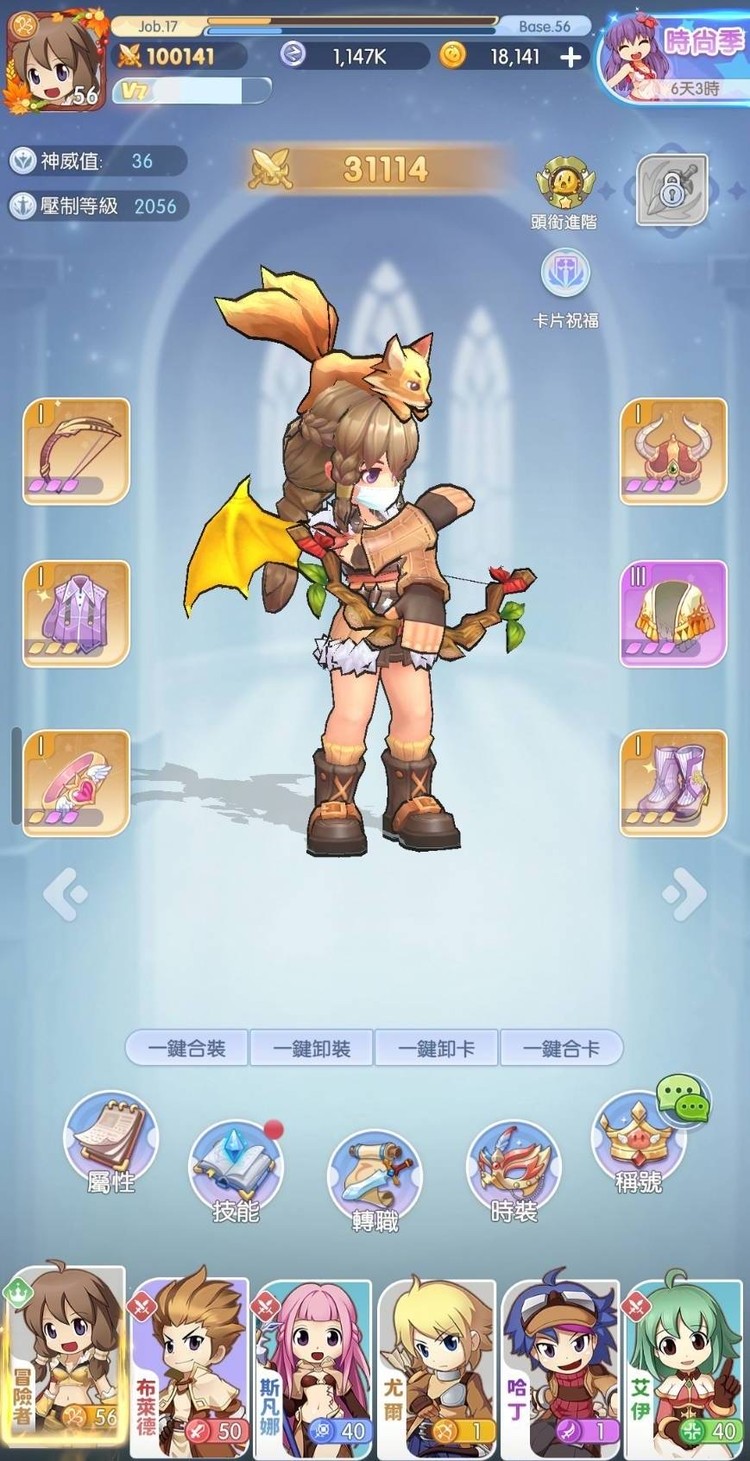The width and height of the screenshot is (750, 1461).
Task: Select the purple boots equipment slot
Action: click(673, 783)
